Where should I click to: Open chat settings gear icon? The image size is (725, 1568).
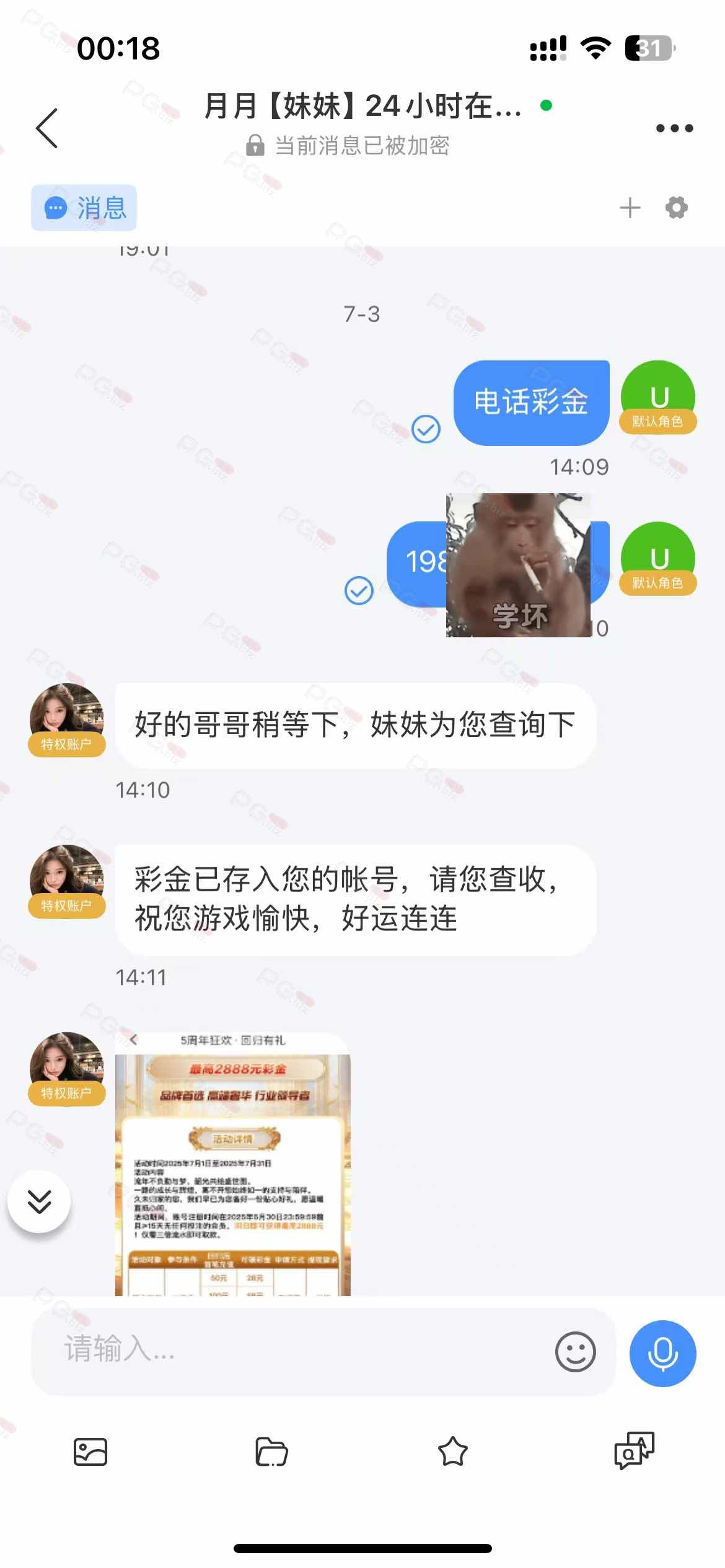pos(676,207)
